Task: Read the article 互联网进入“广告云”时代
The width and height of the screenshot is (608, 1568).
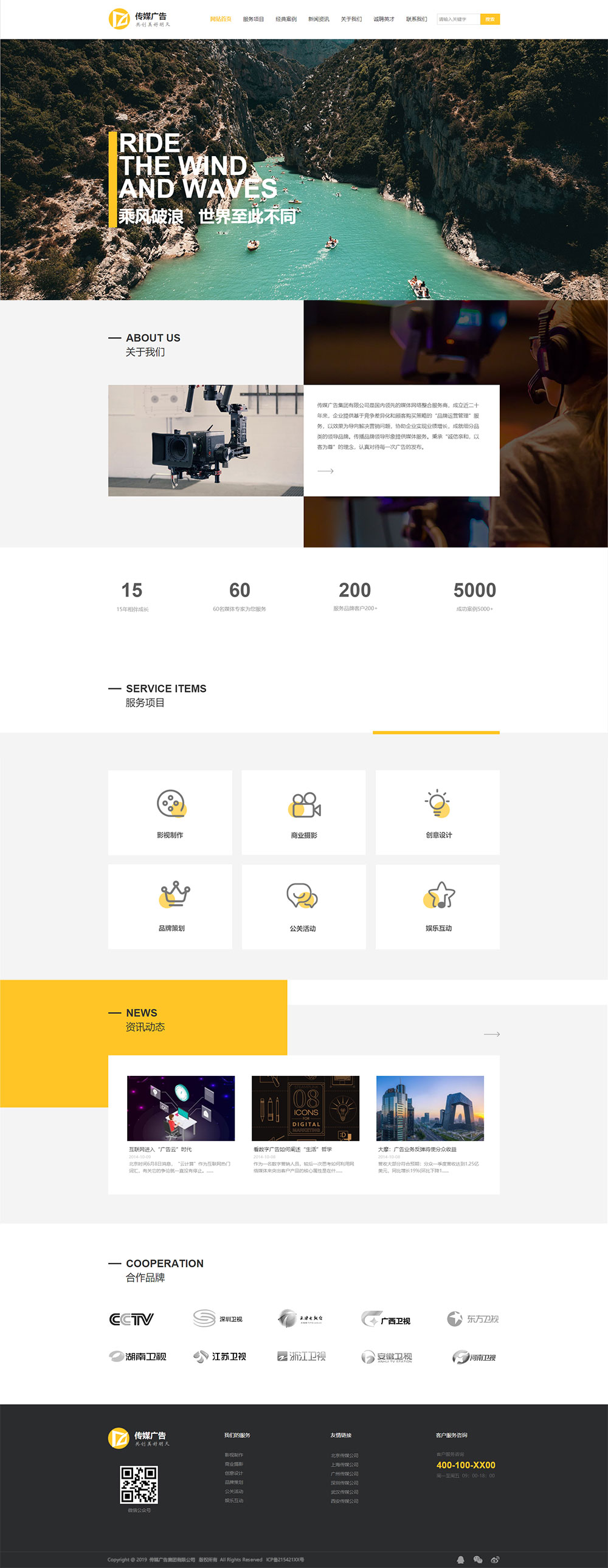Action: point(161,1149)
